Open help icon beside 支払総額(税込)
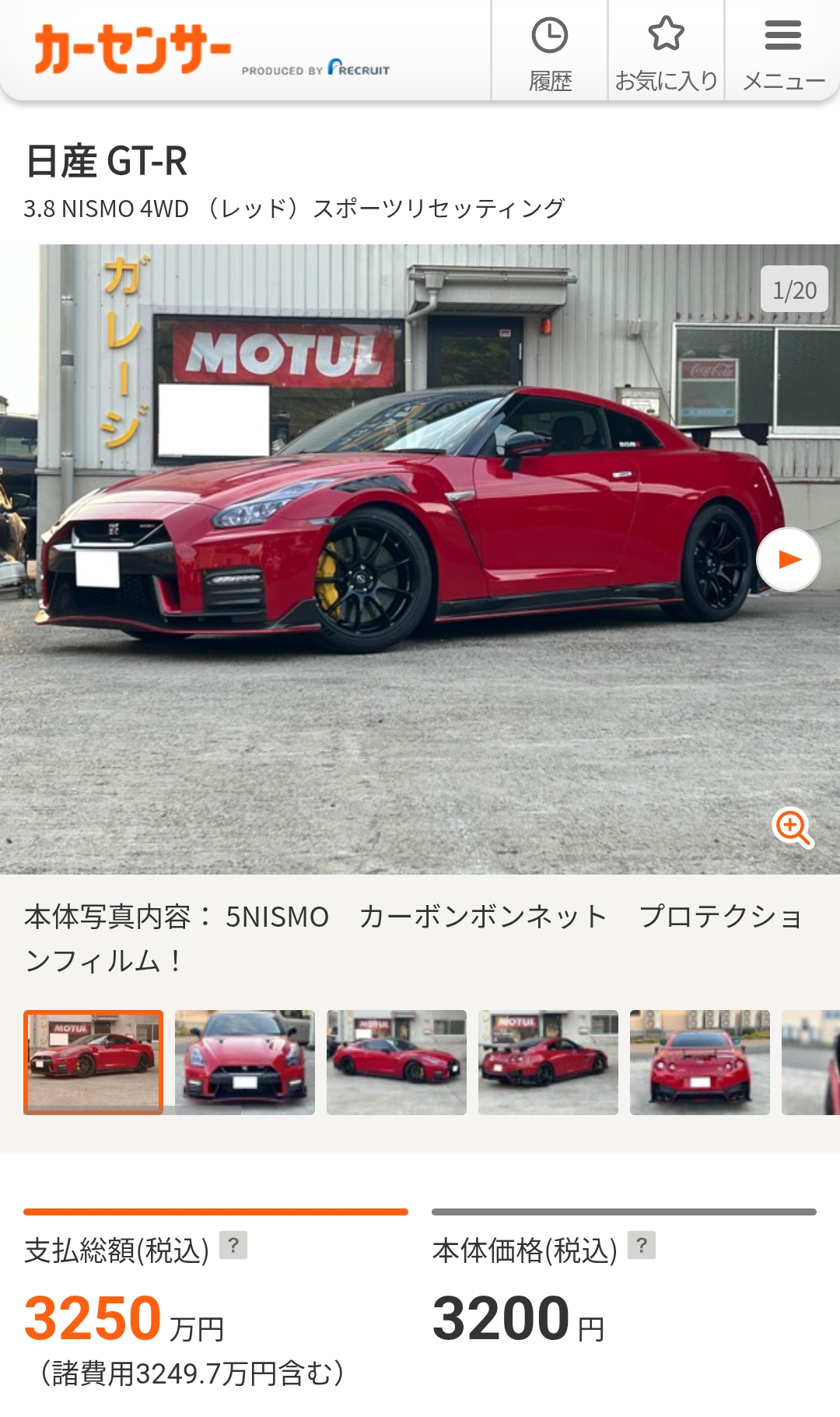This screenshot has width=840, height=1417. pos(233,1245)
